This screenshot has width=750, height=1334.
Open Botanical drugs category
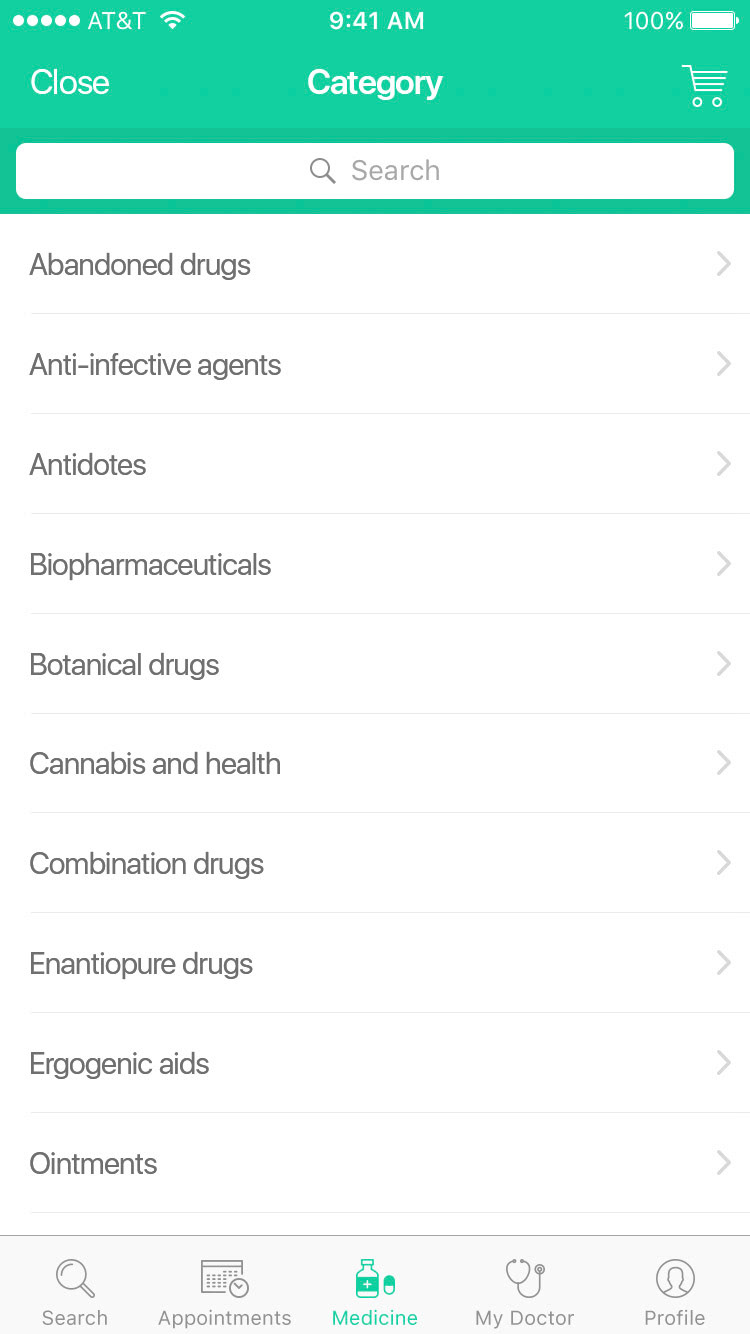pyautogui.click(x=375, y=665)
